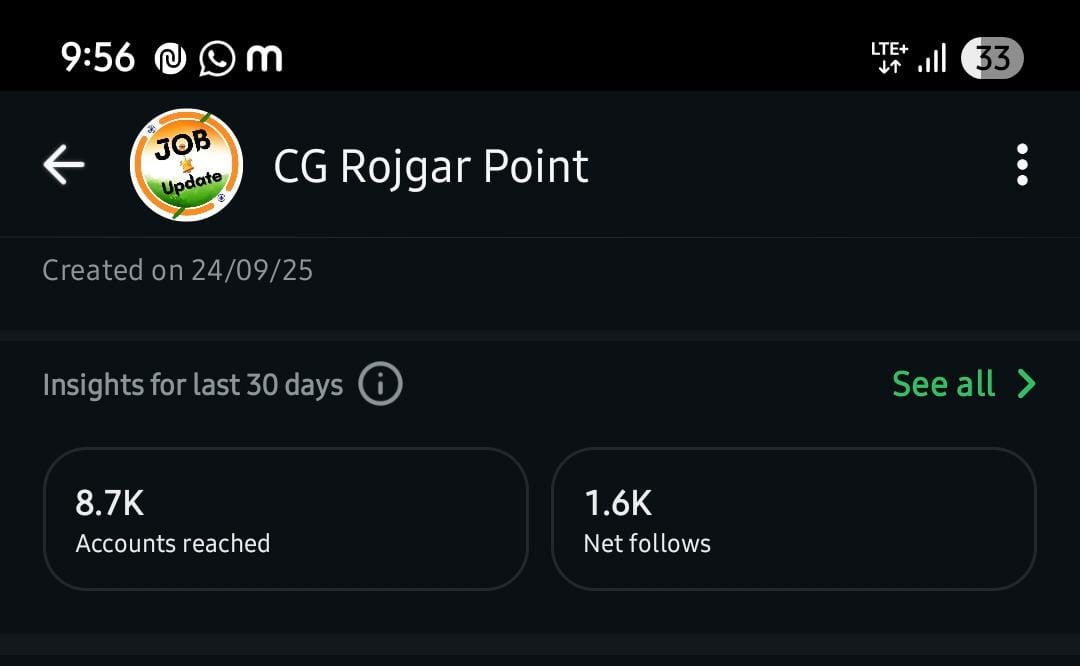Open the Accounts reached card
The height and width of the screenshot is (666, 1080).
285,518
